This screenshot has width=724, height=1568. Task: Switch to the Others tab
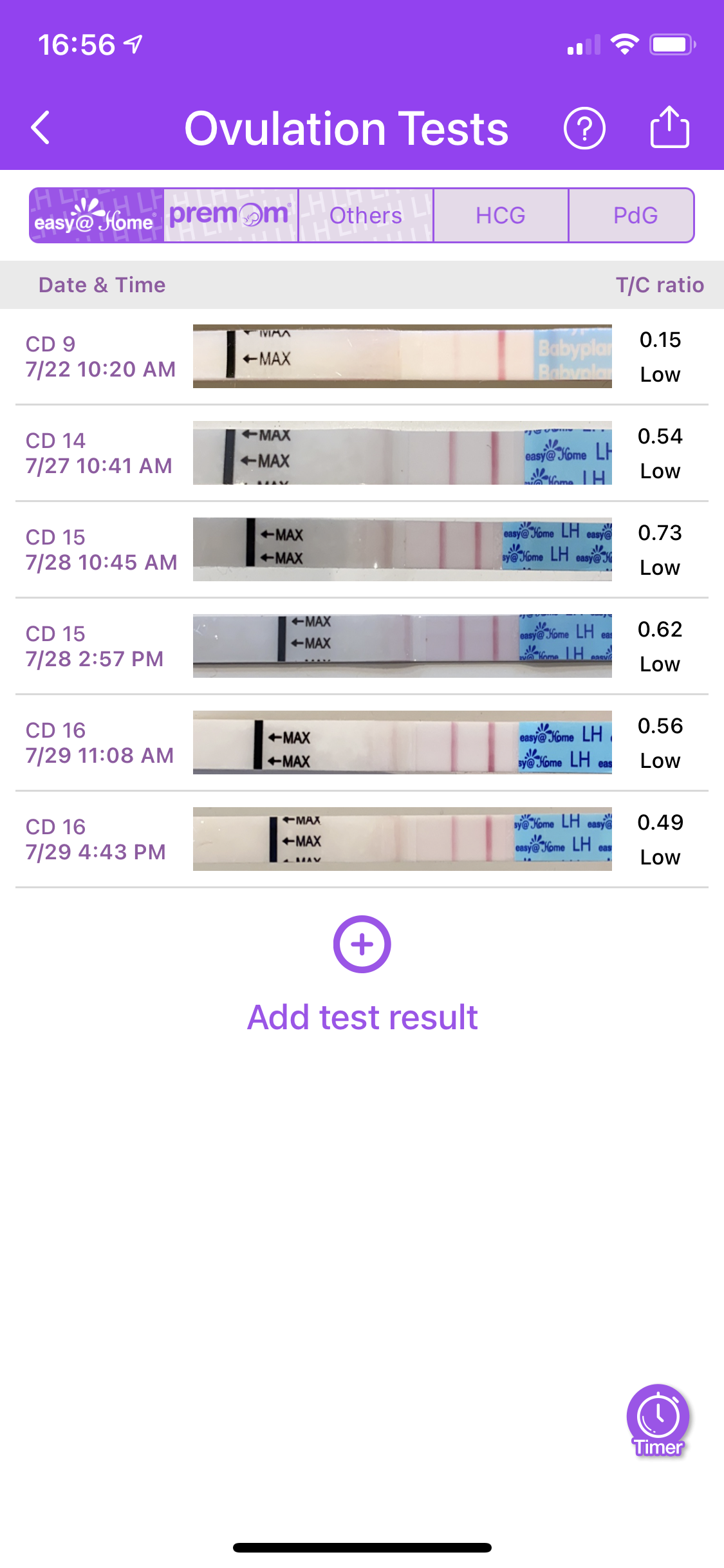(x=366, y=216)
